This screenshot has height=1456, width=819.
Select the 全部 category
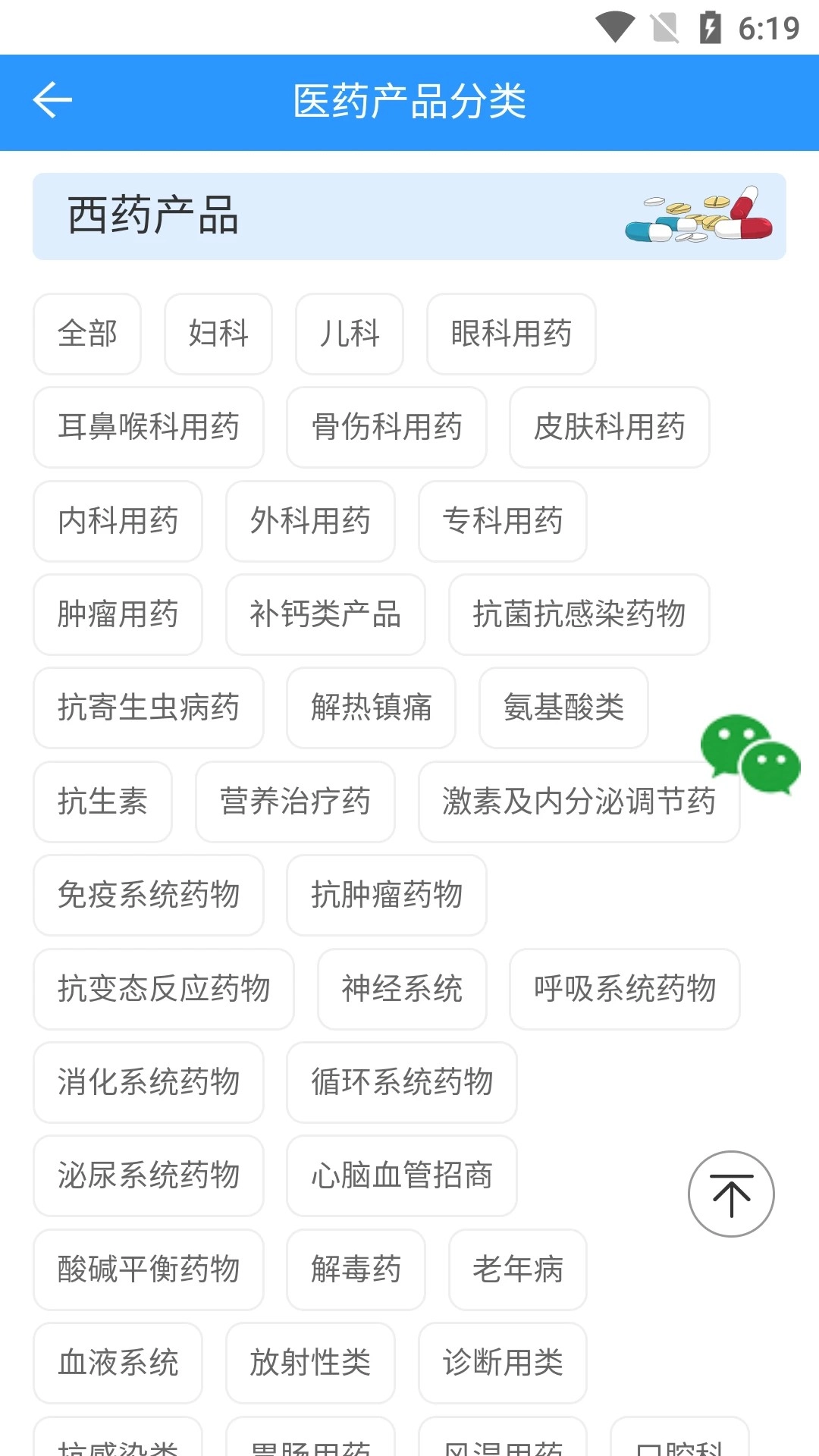click(x=86, y=334)
